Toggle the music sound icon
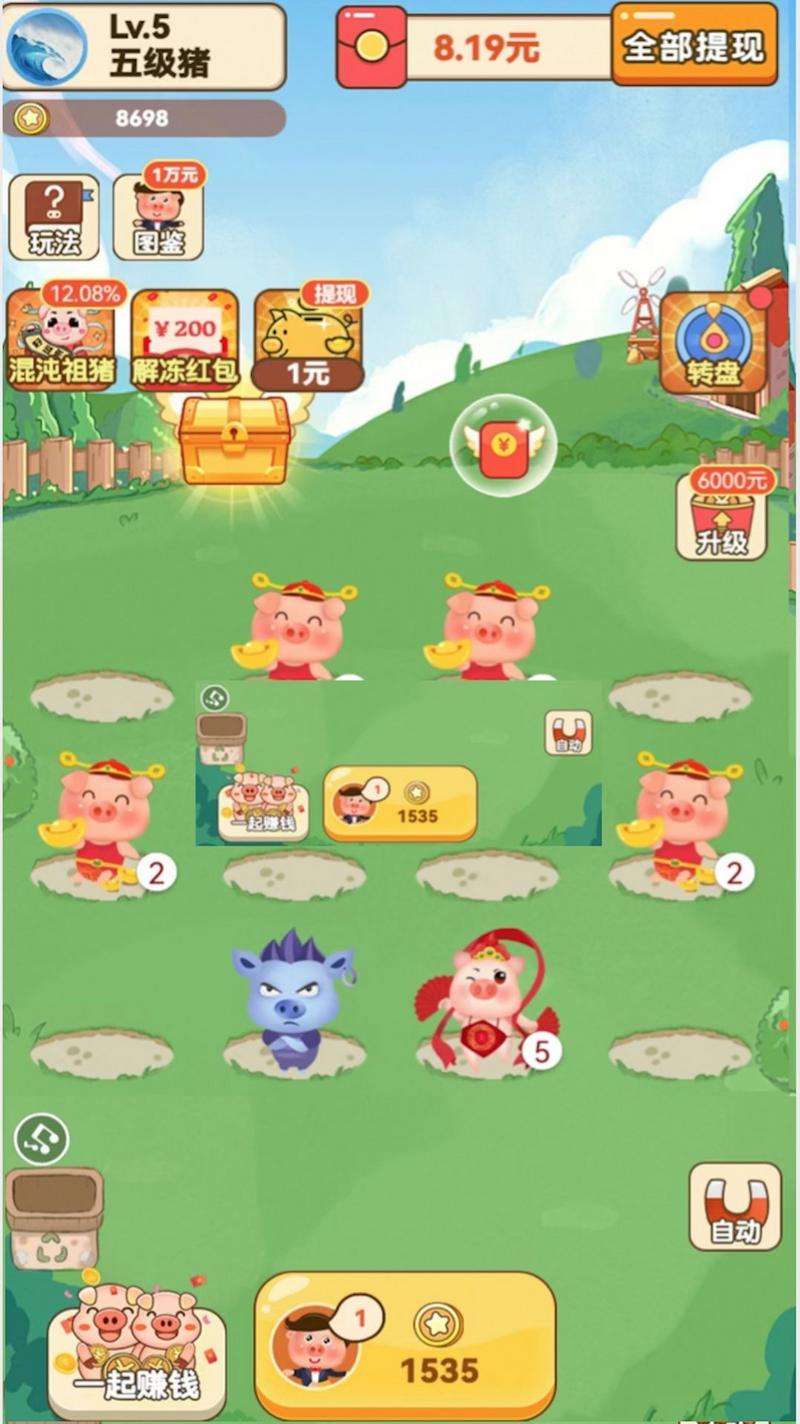The height and width of the screenshot is (1424, 800). [42, 1138]
